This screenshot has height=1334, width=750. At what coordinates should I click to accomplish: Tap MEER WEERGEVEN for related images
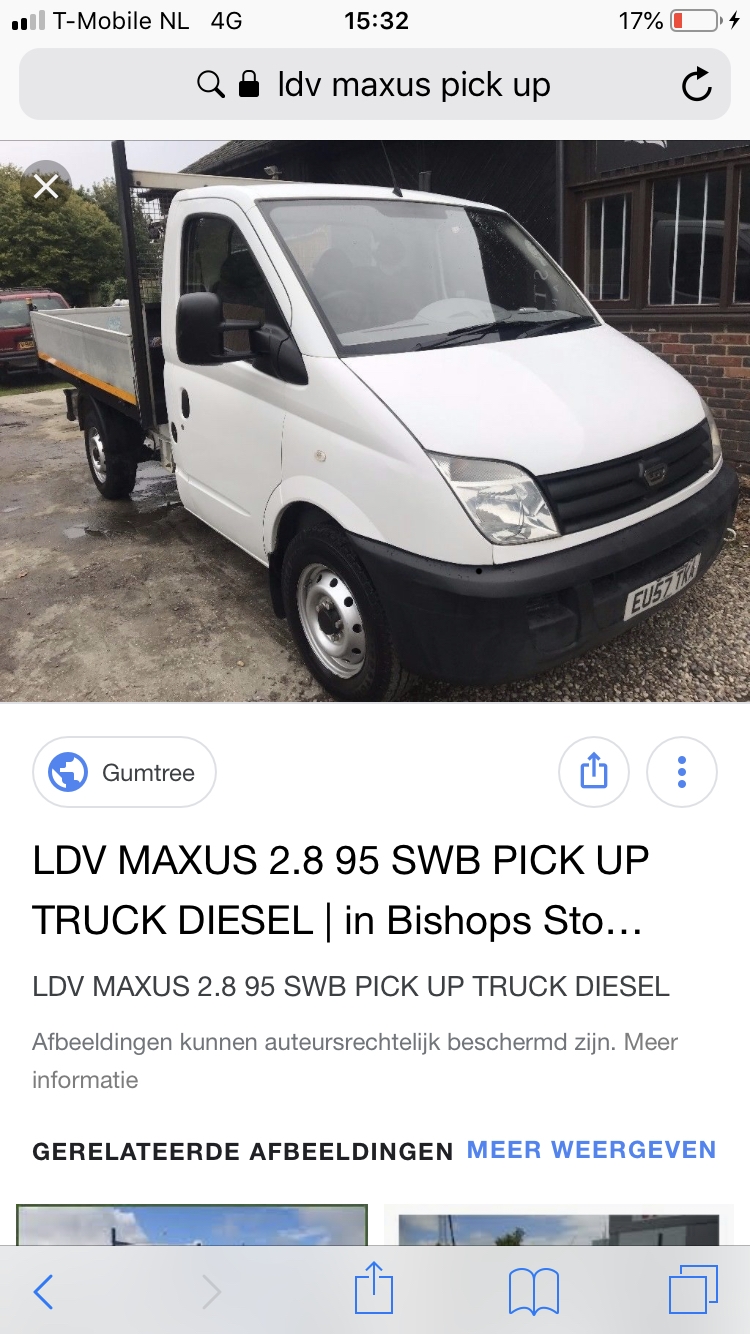(591, 1150)
